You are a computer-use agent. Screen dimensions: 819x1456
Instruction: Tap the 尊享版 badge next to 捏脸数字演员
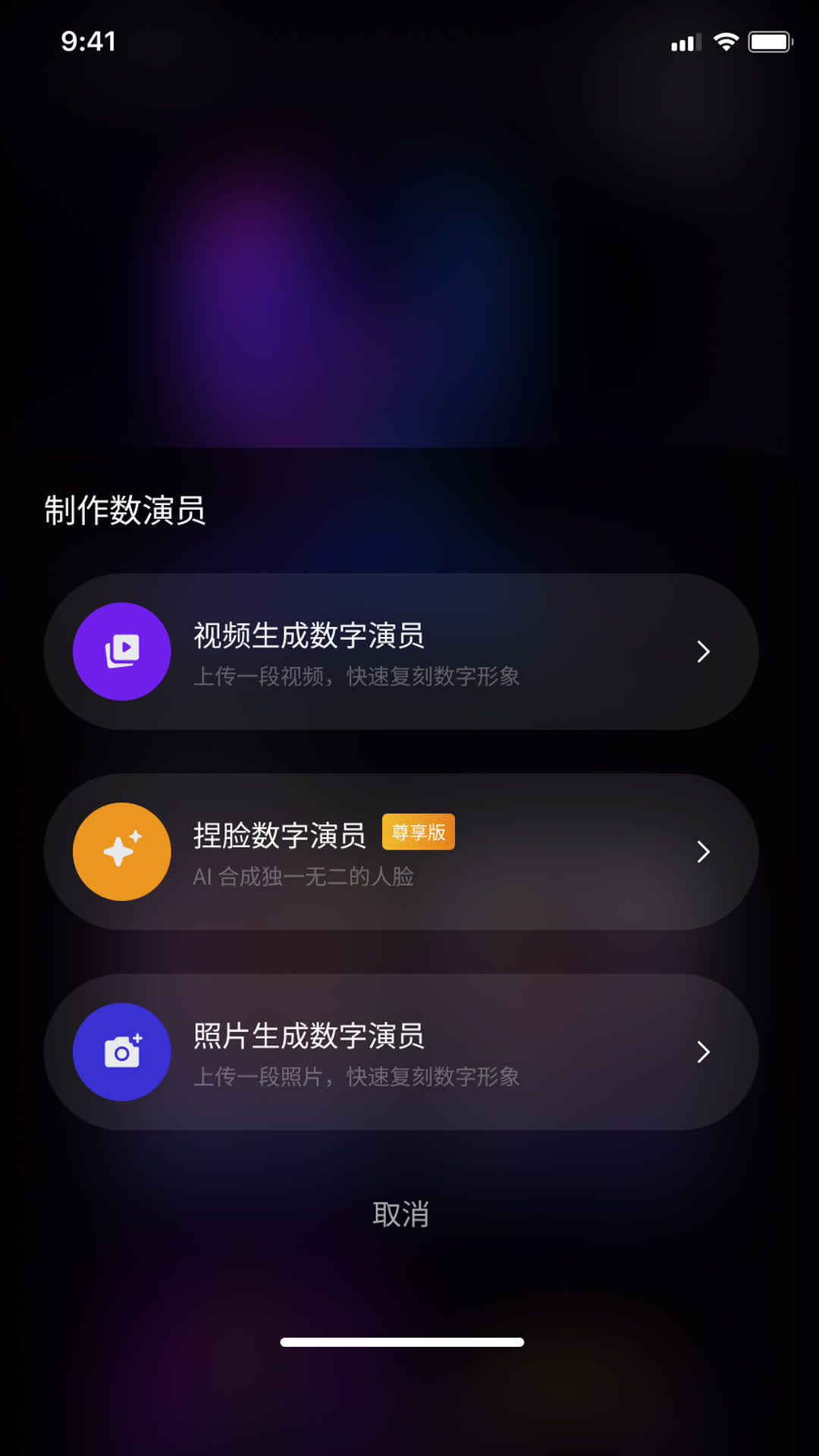[x=419, y=831]
